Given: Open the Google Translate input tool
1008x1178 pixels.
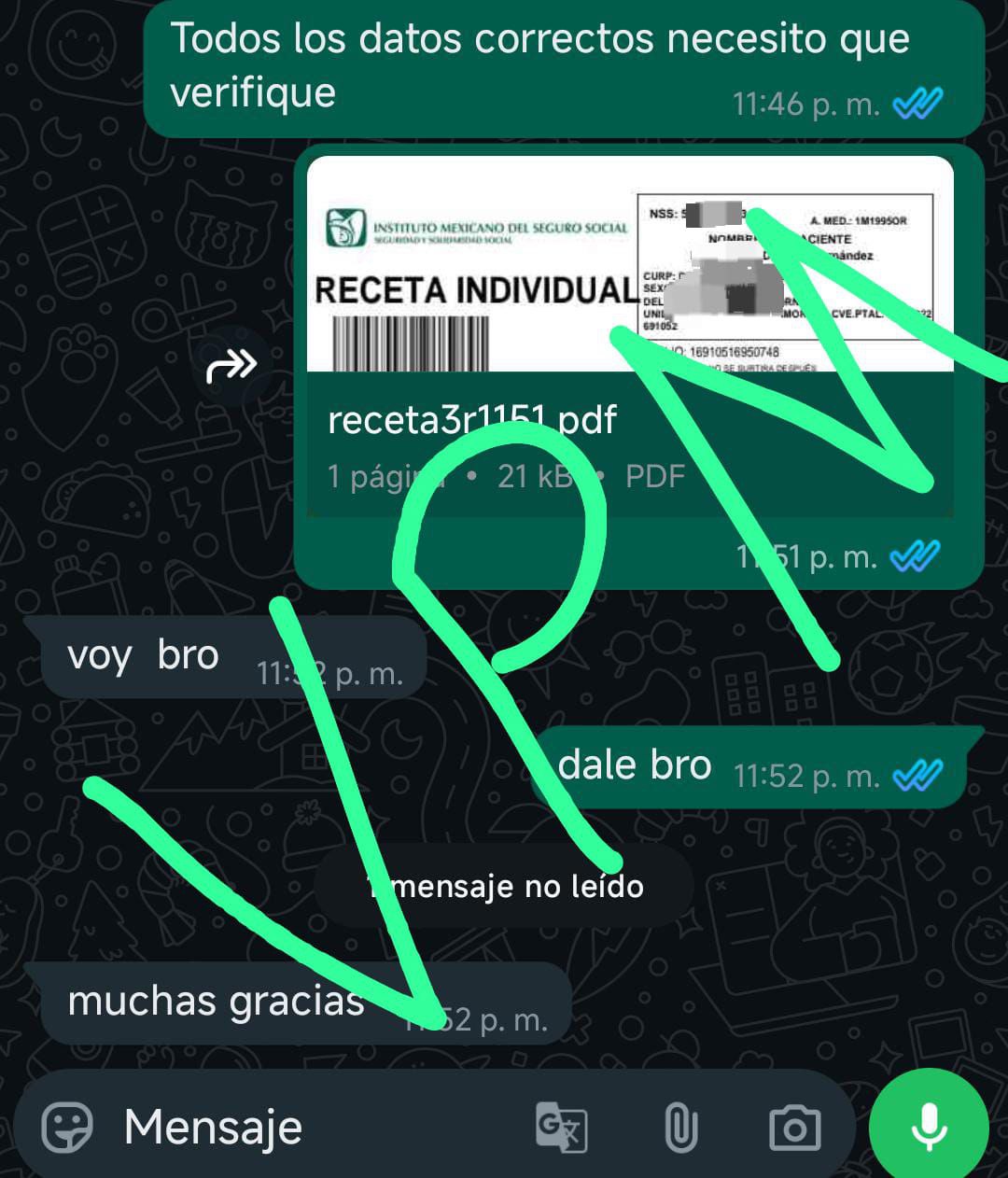Looking at the screenshot, I should [x=561, y=1127].
